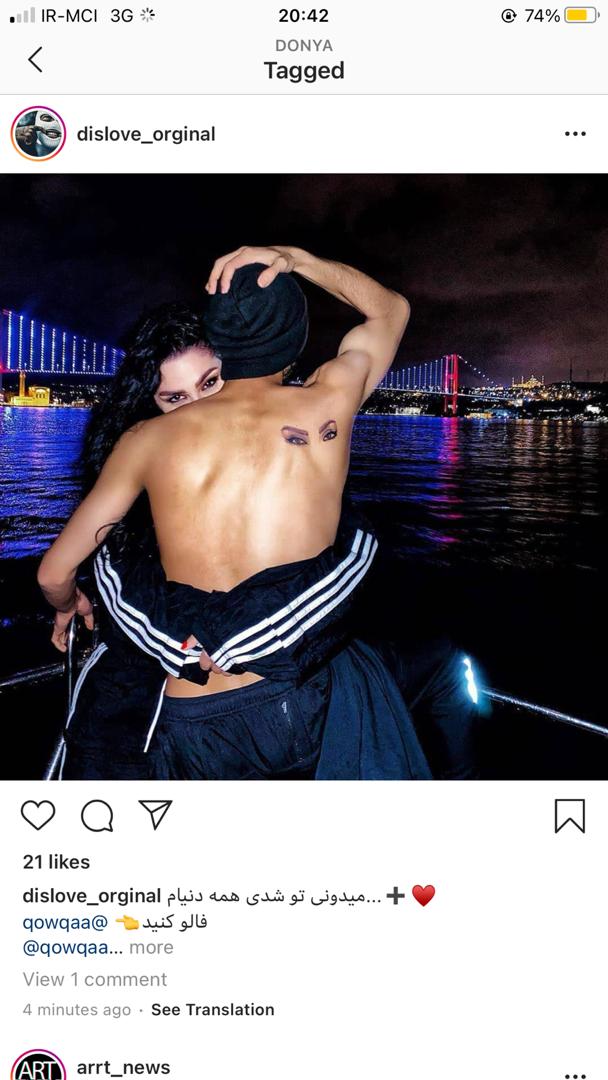The height and width of the screenshot is (1080, 608).
Task: Open the arrt_news profile
Action: coord(123,1068)
